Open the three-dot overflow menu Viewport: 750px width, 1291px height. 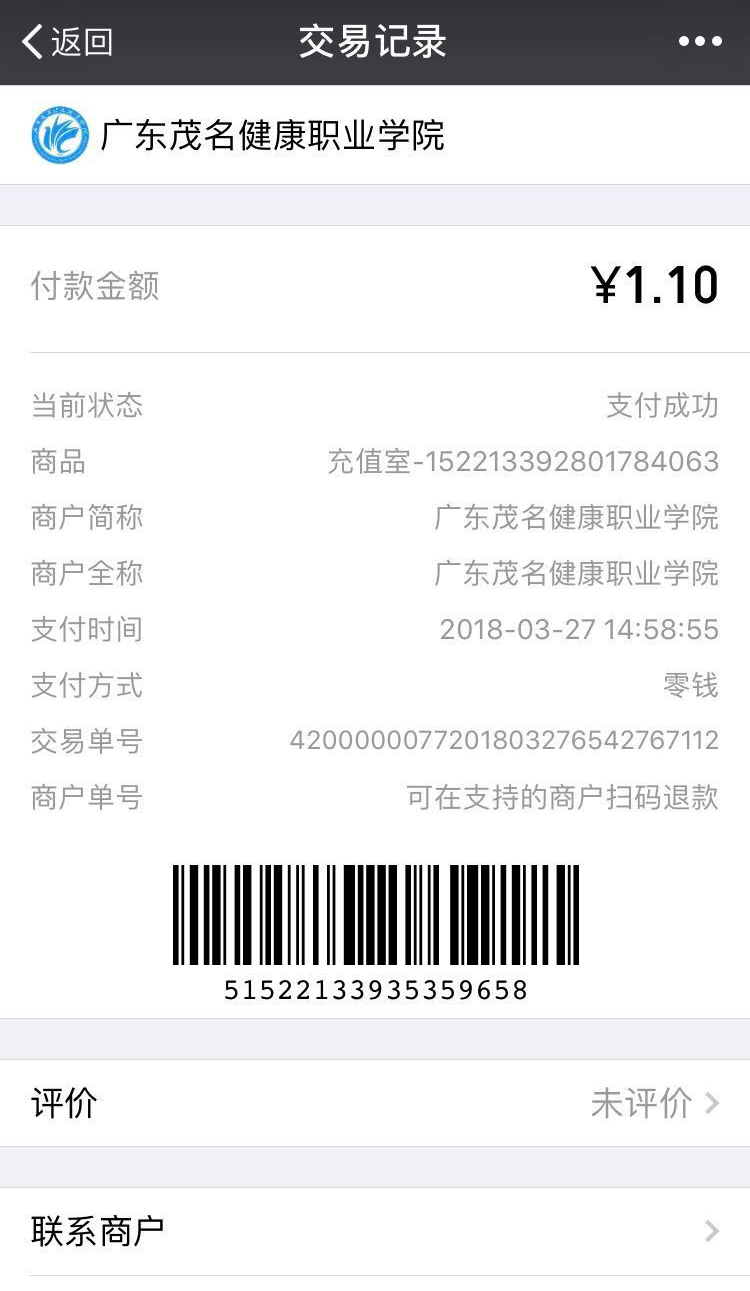700,42
